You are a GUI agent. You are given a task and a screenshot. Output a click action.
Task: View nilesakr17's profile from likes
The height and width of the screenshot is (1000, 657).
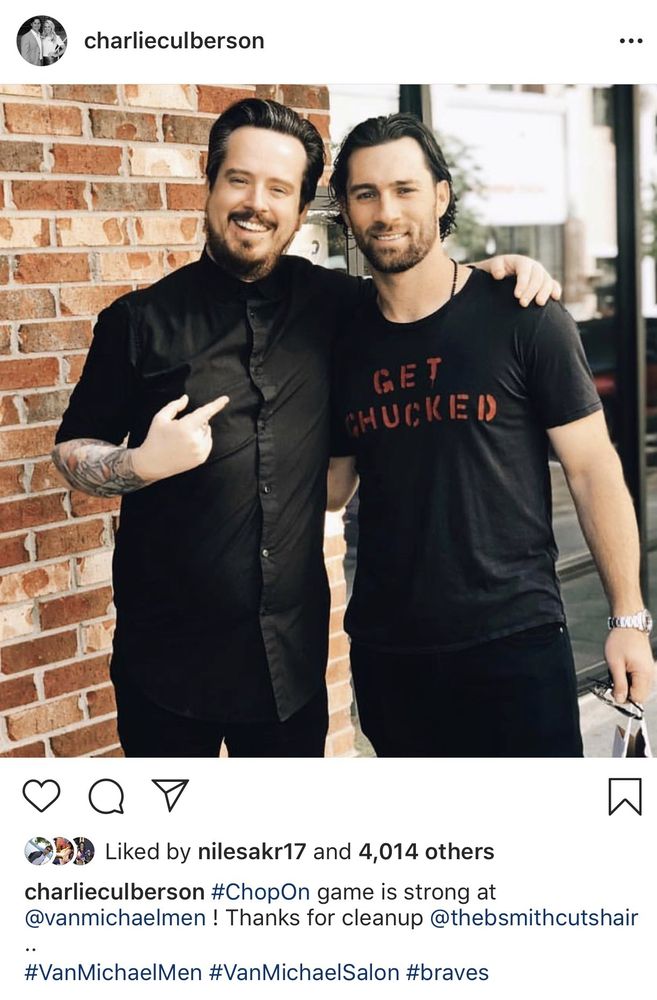tap(260, 852)
